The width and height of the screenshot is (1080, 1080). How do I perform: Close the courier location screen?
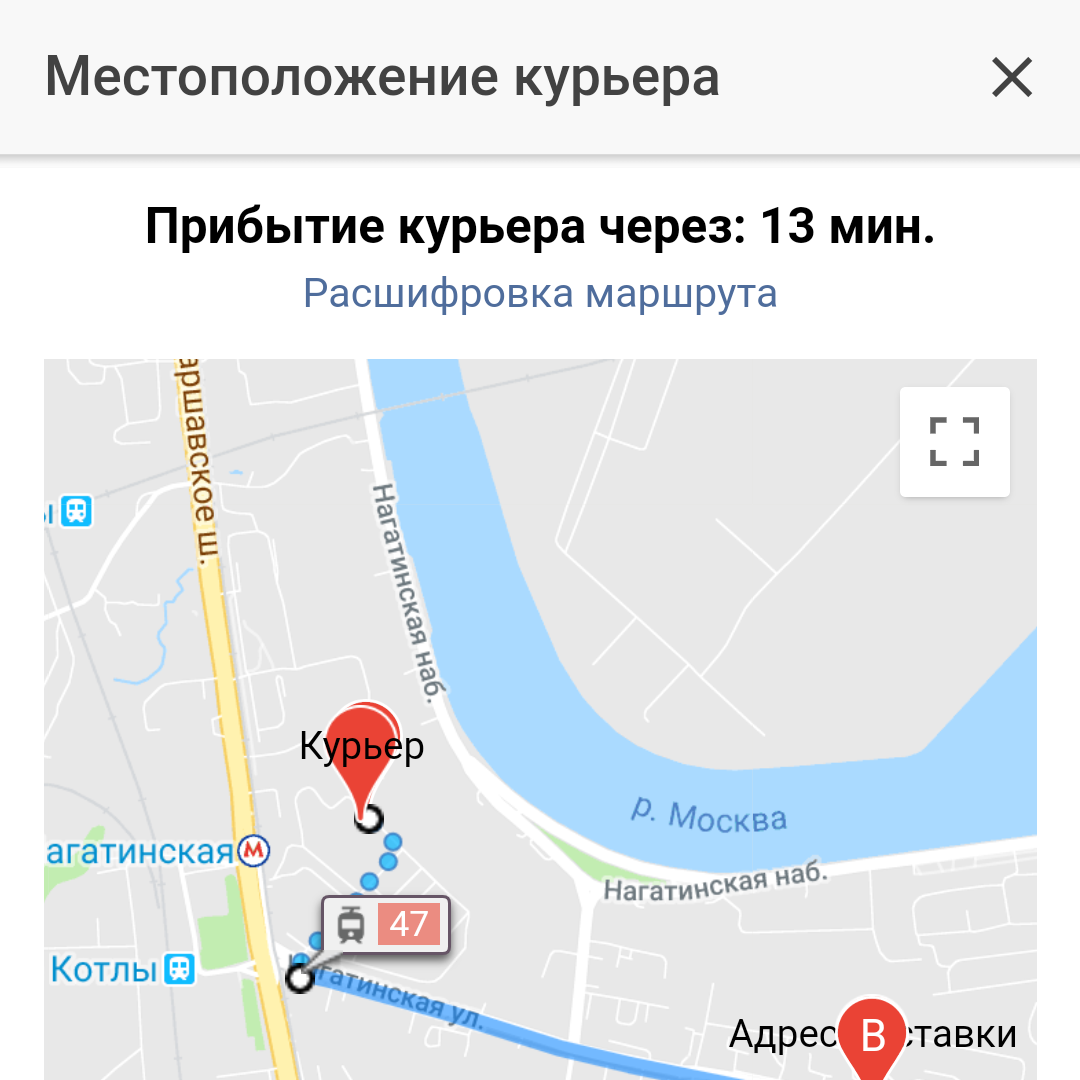pos(1011,78)
